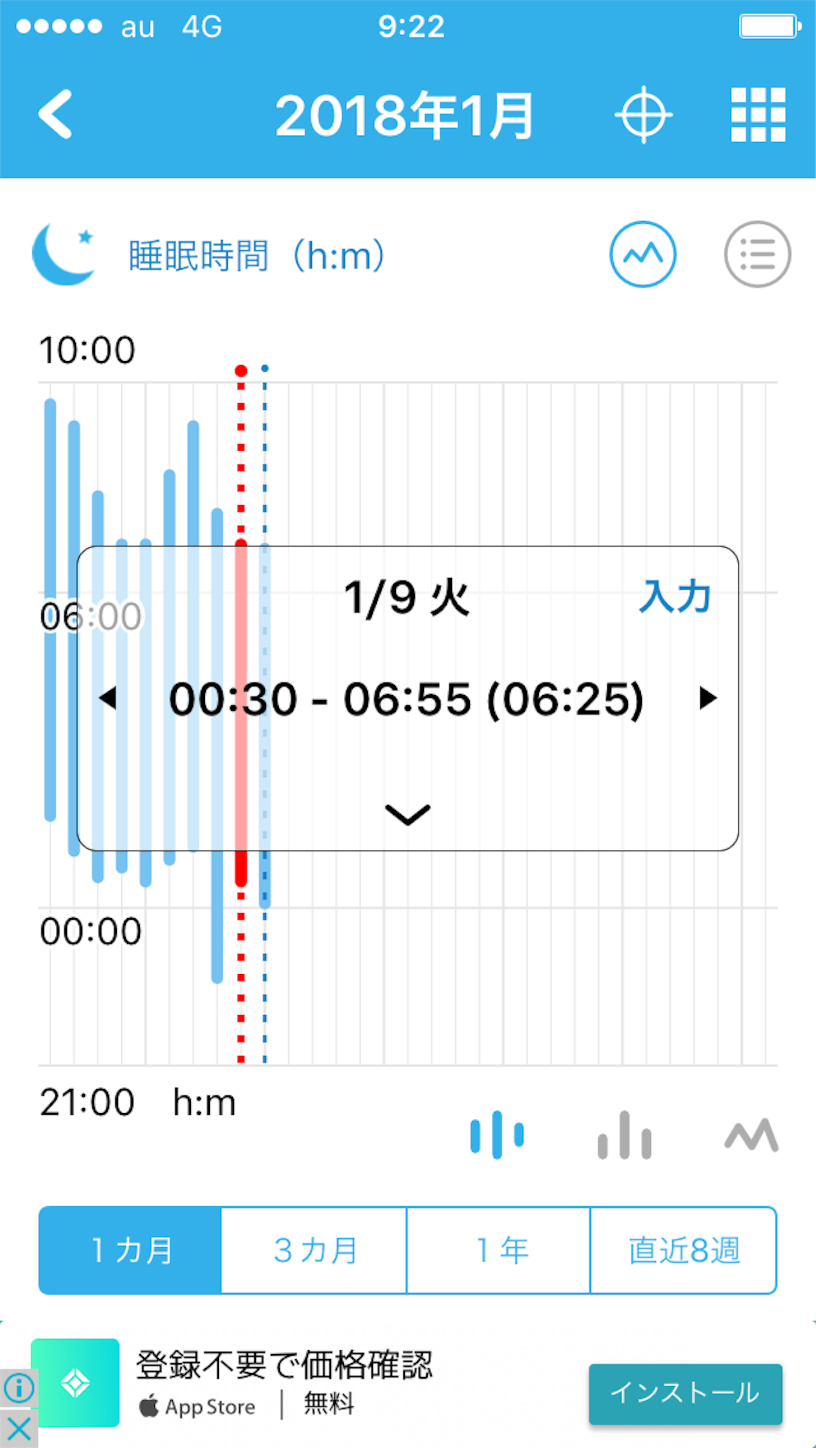Switch to the 直近8週 period

684,1250
